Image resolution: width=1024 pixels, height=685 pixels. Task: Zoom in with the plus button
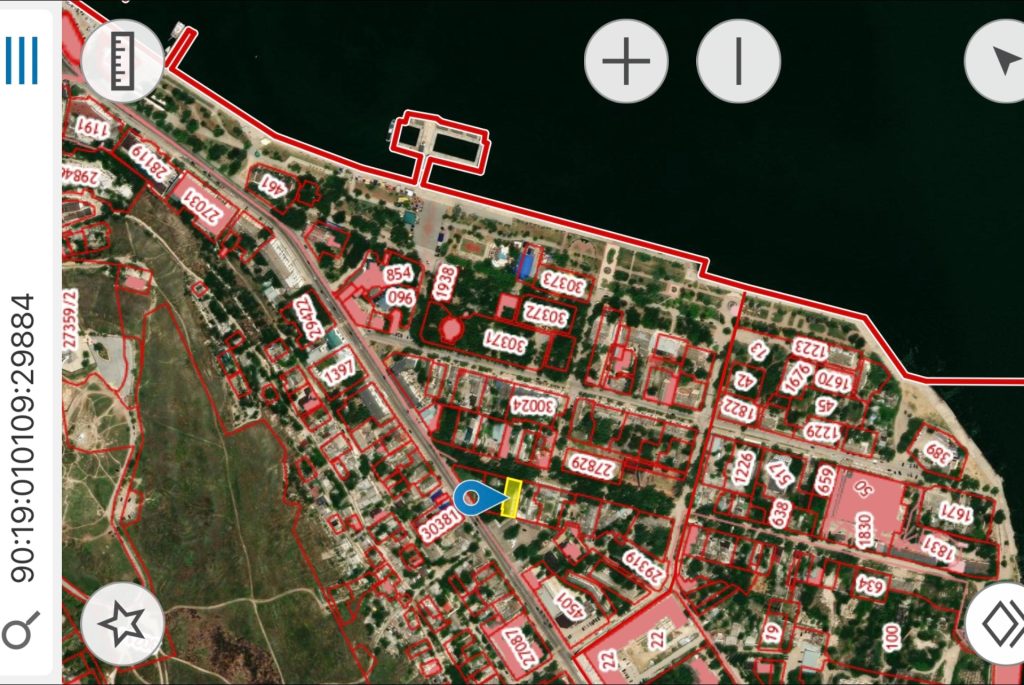(626, 60)
